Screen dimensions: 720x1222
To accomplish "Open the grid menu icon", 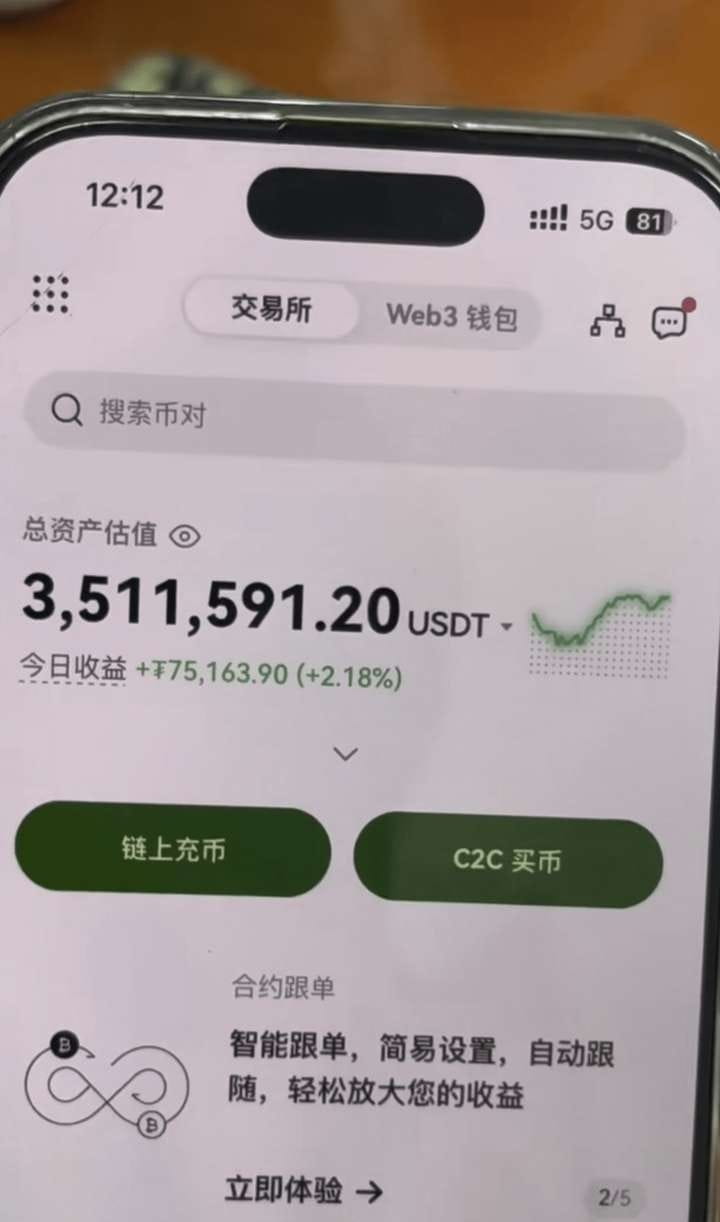I will 50,294.
